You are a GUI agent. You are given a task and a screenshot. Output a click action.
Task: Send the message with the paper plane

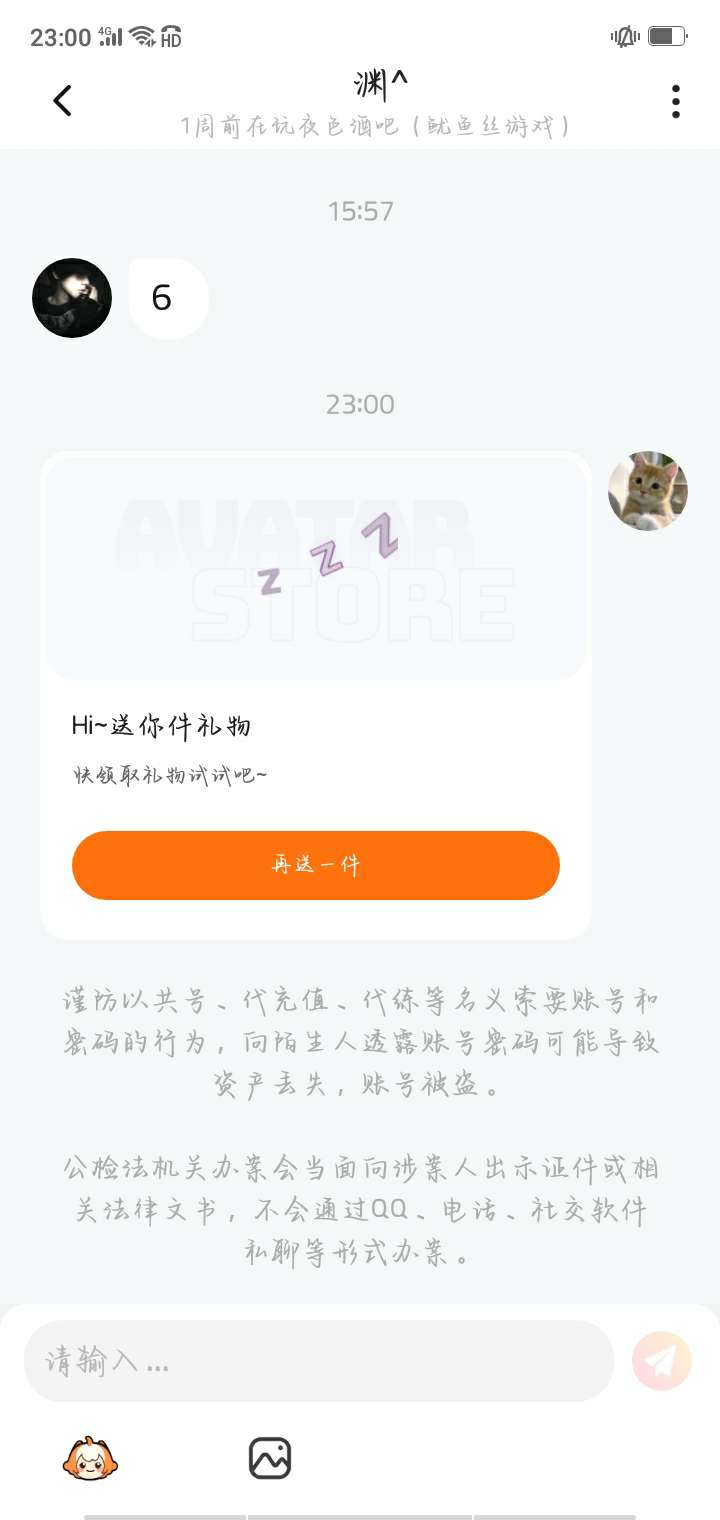pyautogui.click(x=661, y=1361)
